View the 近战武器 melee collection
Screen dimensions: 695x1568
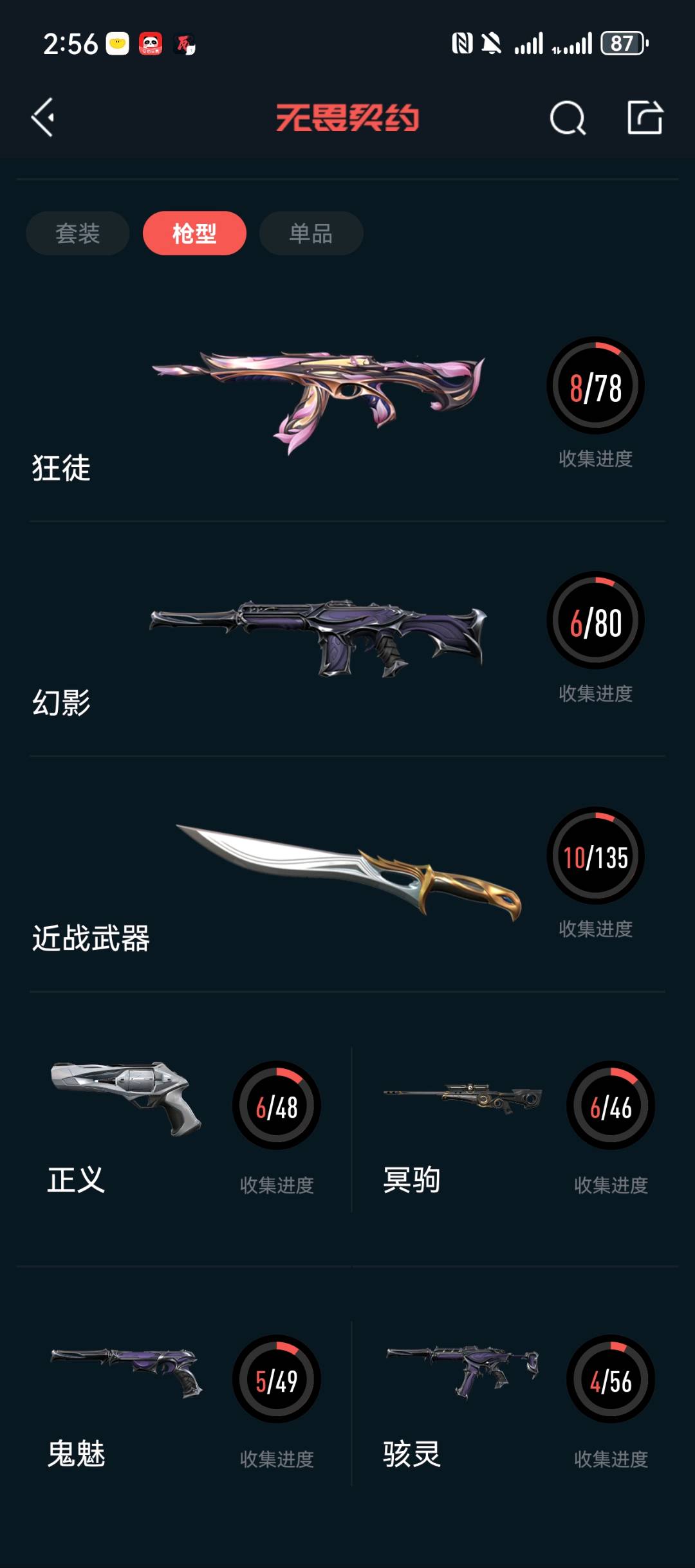(x=347, y=875)
